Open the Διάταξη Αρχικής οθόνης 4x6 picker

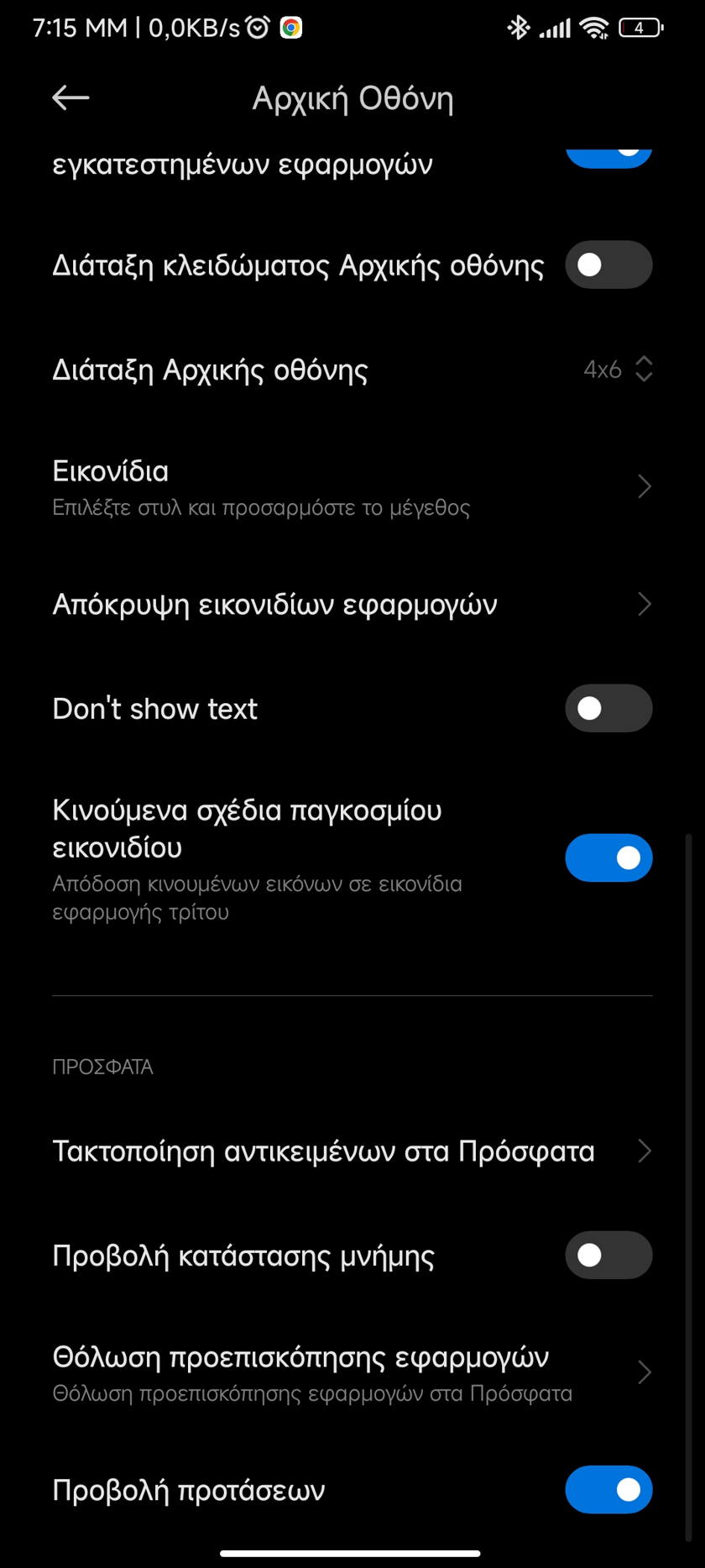click(352, 370)
